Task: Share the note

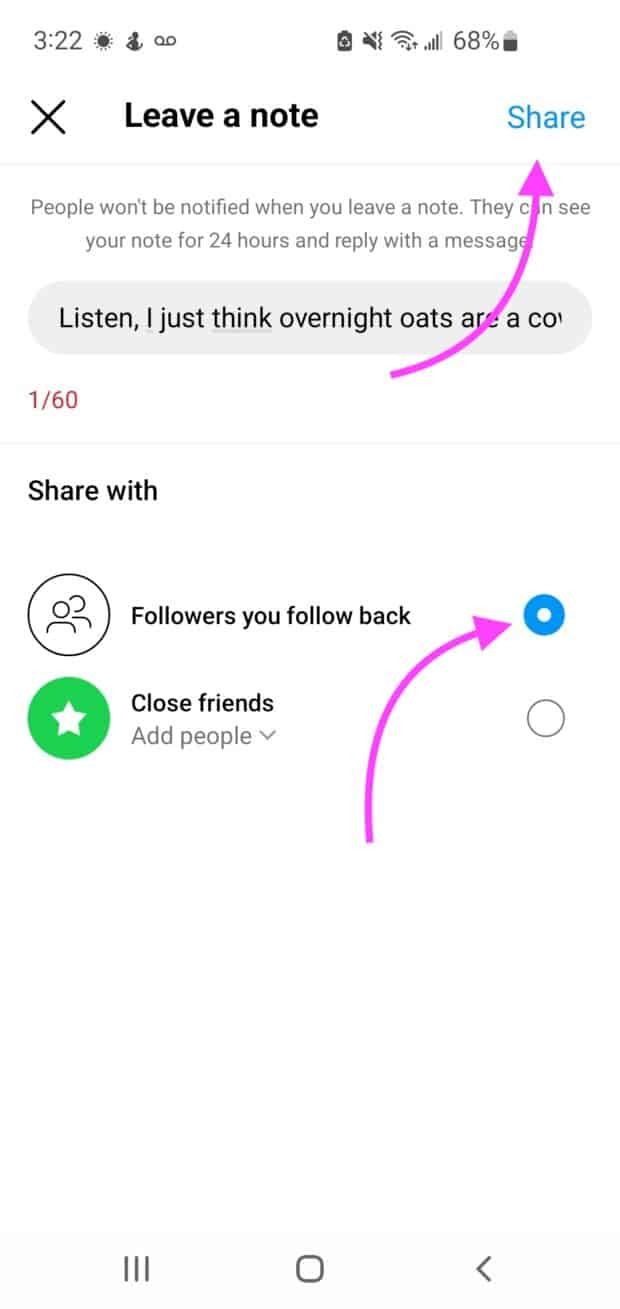Action: pyautogui.click(x=545, y=117)
